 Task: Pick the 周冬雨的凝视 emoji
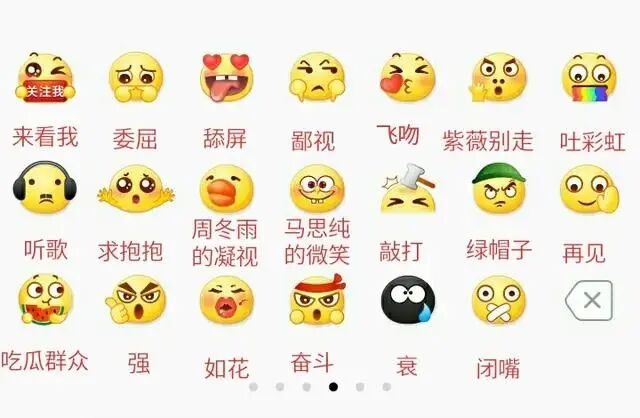(x=224, y=188)
